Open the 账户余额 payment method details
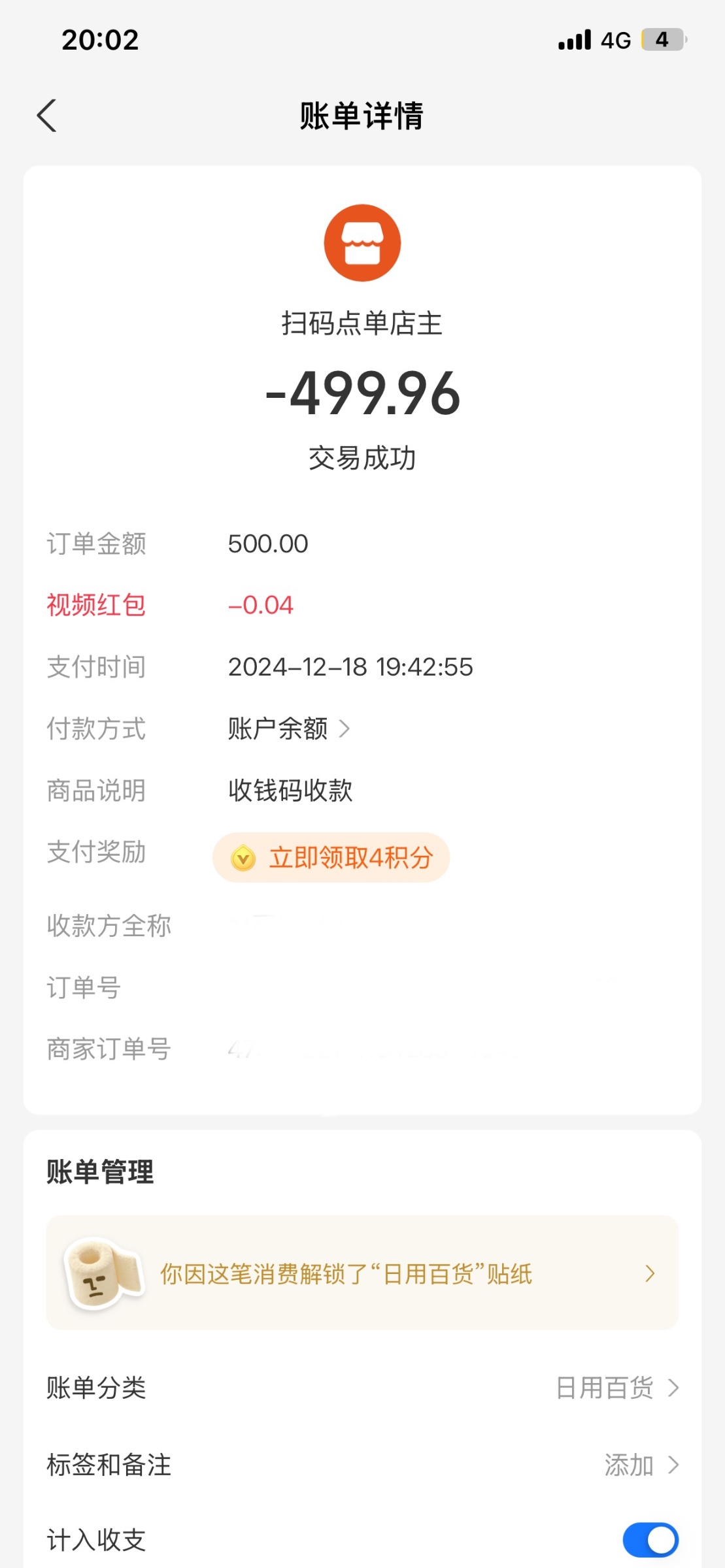 (289, 728)
